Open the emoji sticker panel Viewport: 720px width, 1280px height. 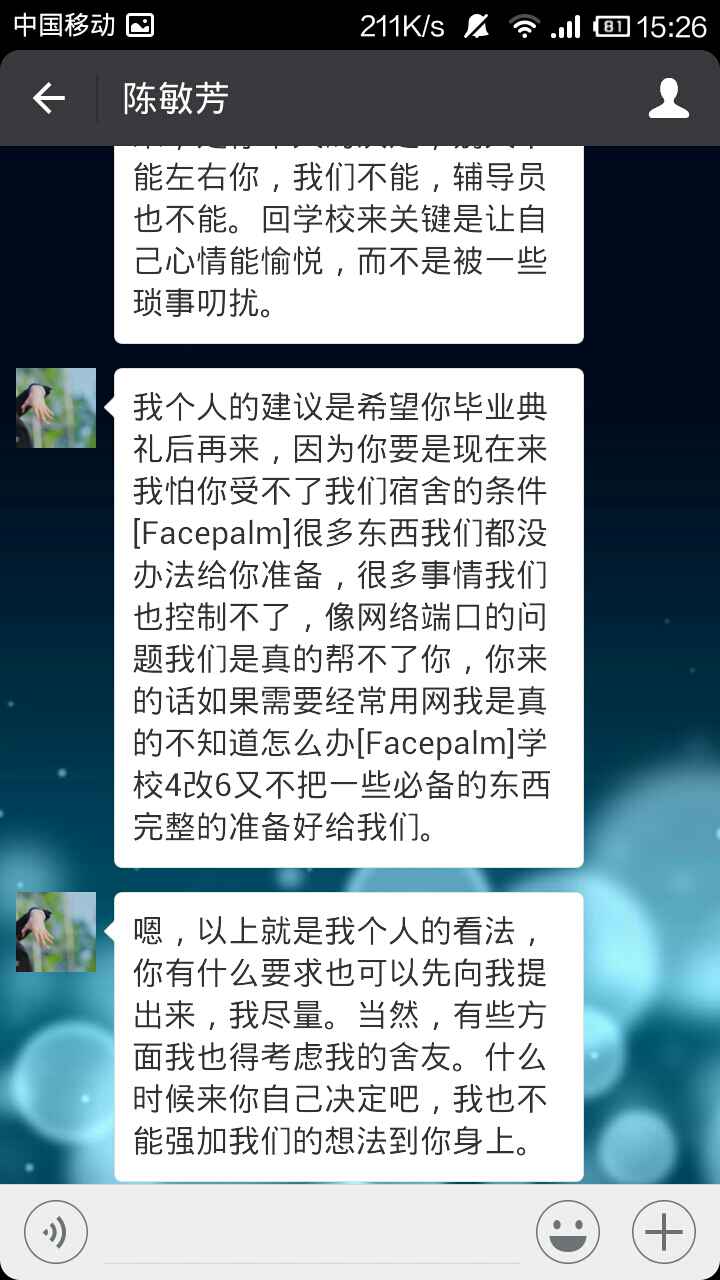(x=568, y=1231)
